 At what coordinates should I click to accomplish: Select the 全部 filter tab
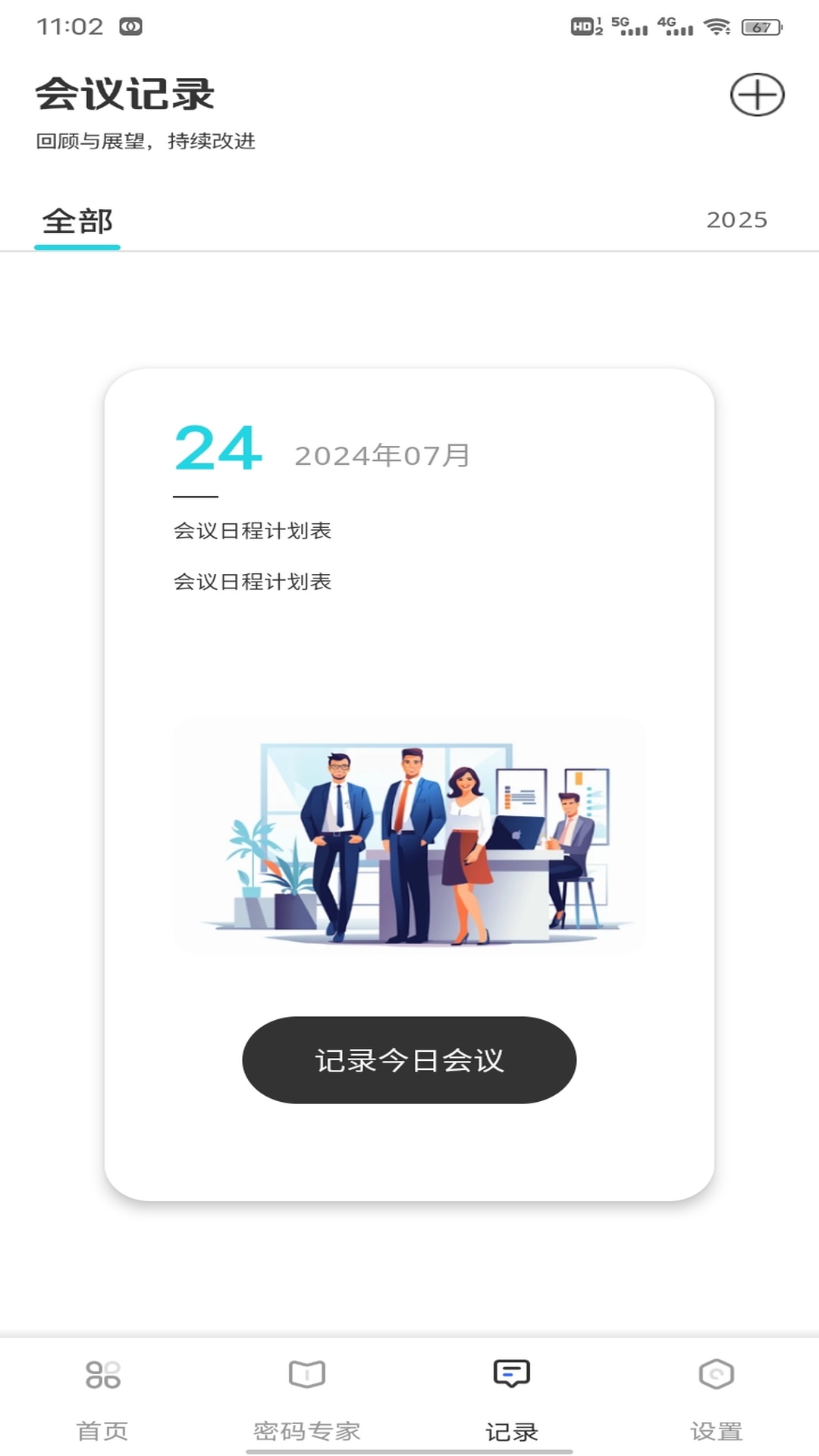tap(78, 221)
